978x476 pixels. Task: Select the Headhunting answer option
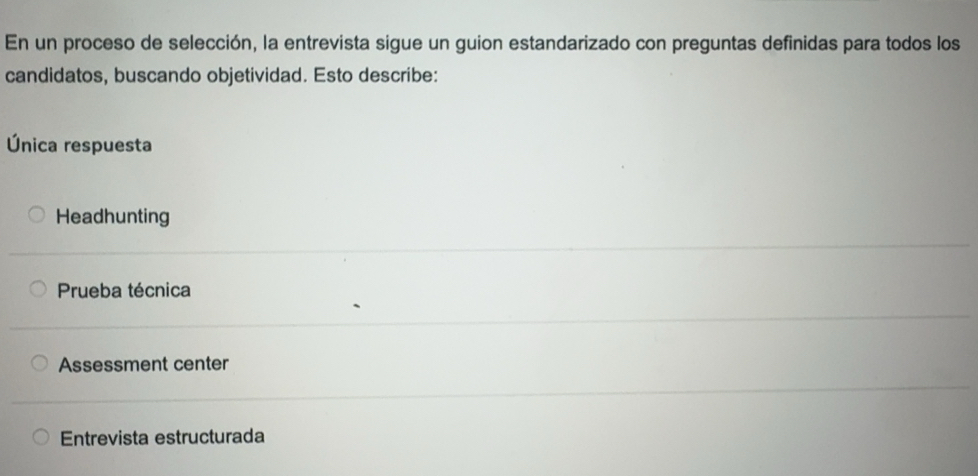(37, 216)
